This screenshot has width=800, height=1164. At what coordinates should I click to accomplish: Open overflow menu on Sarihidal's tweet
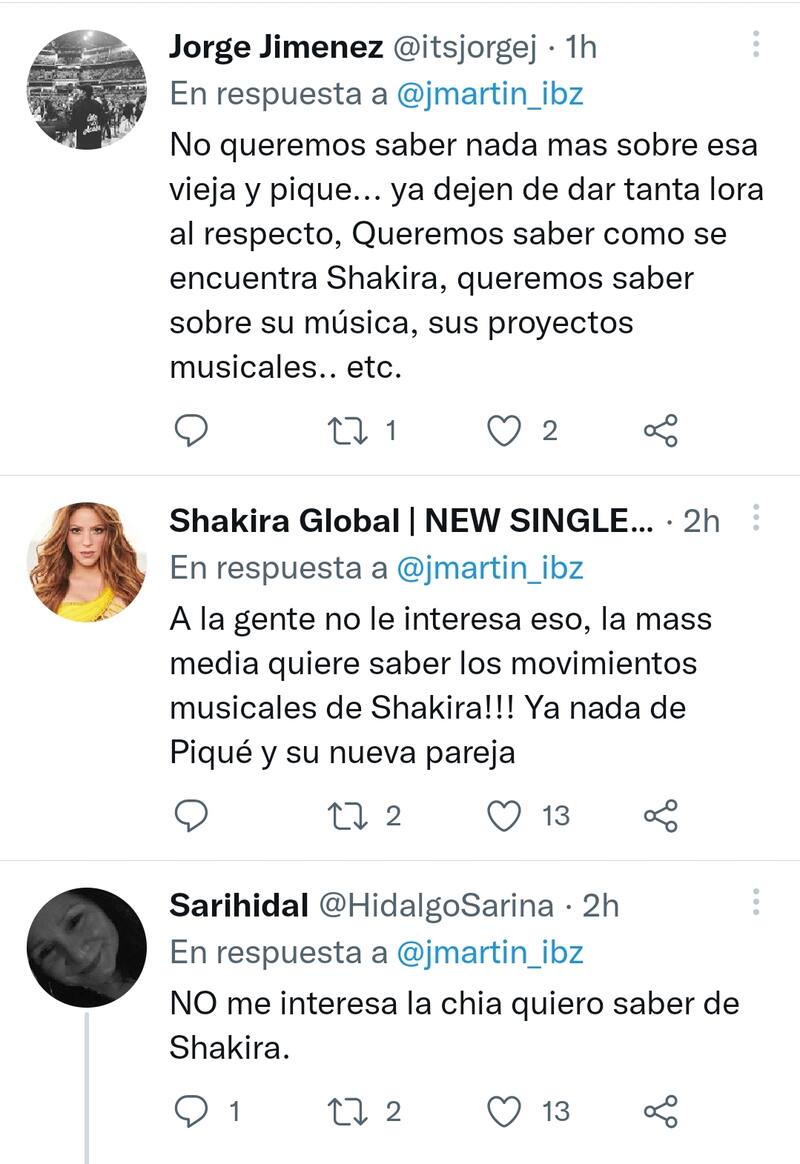click(756, 902)
